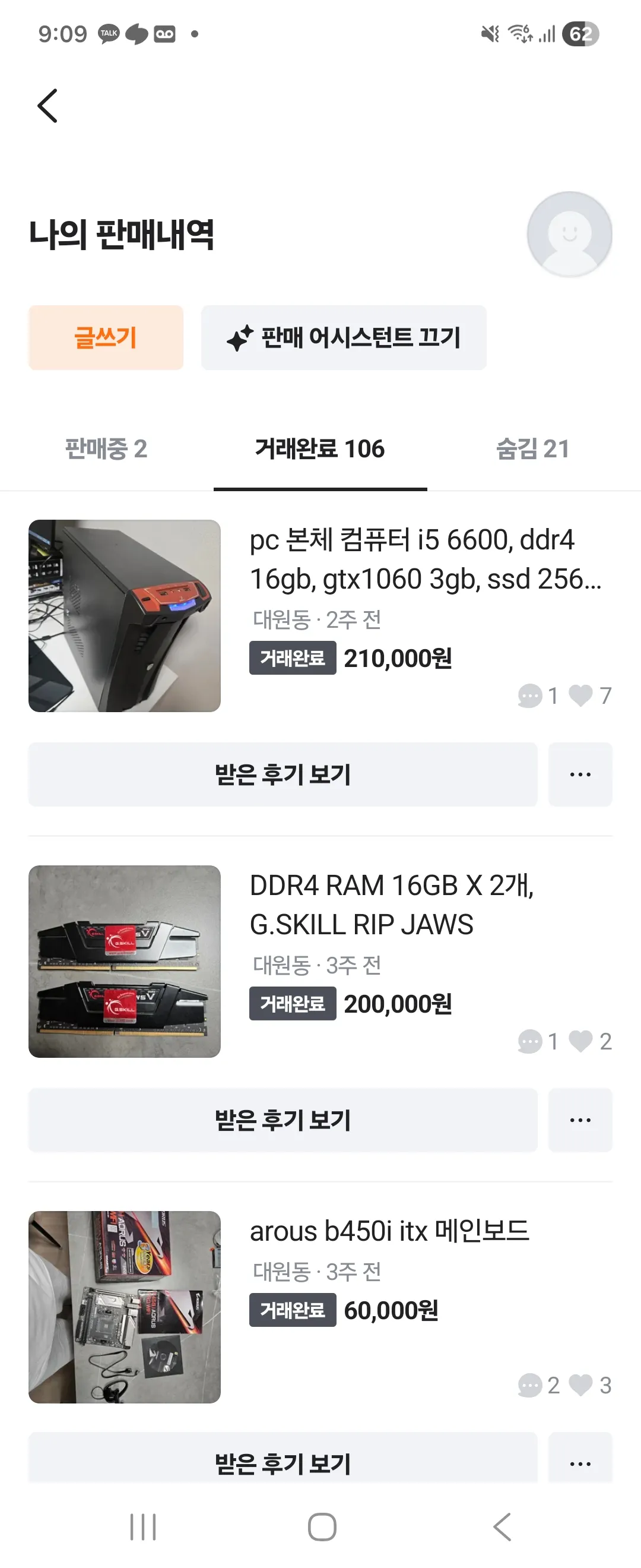Open the profile picture icon

point(569,234)
